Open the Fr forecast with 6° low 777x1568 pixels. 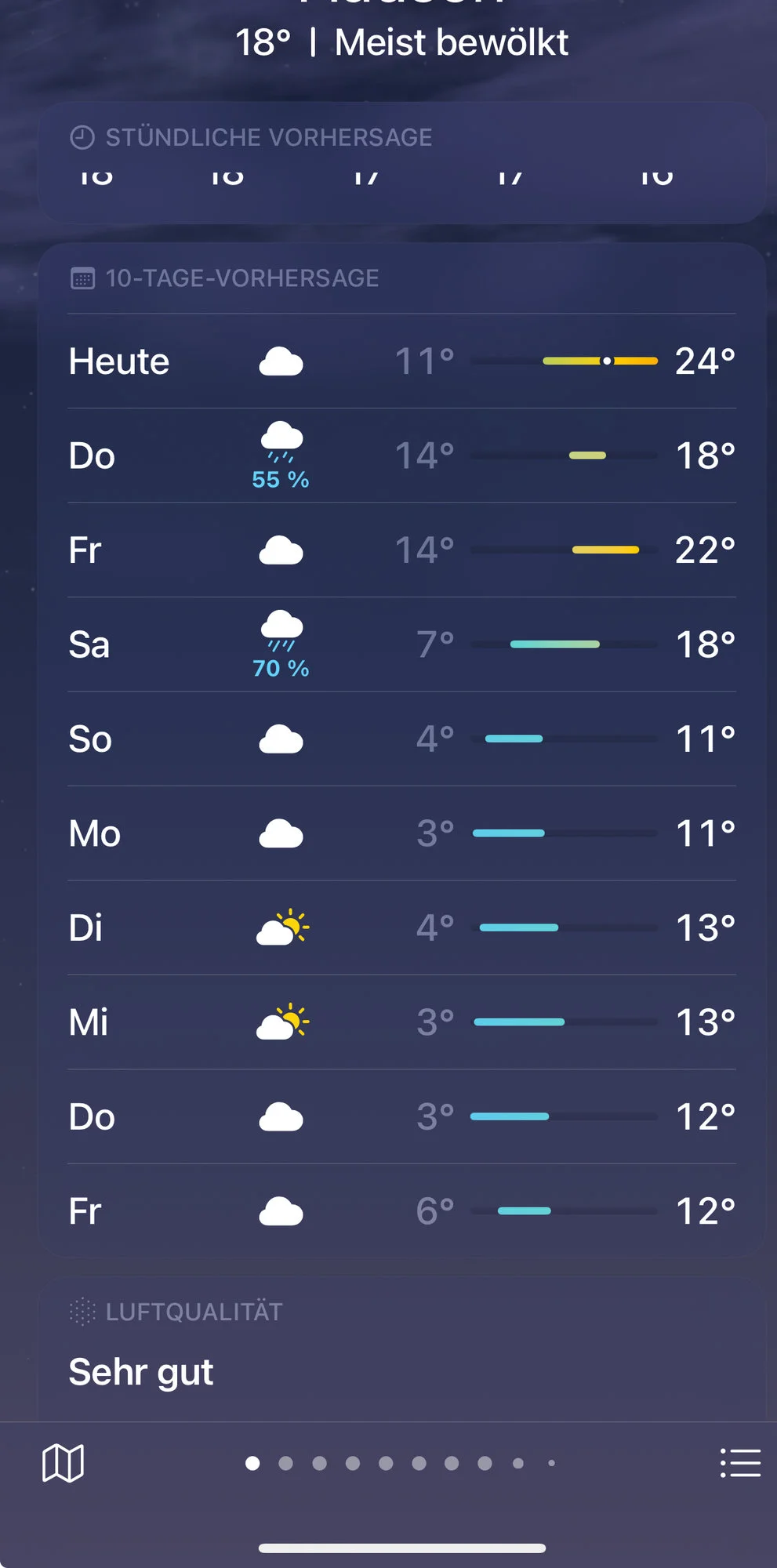(401, 1211)
